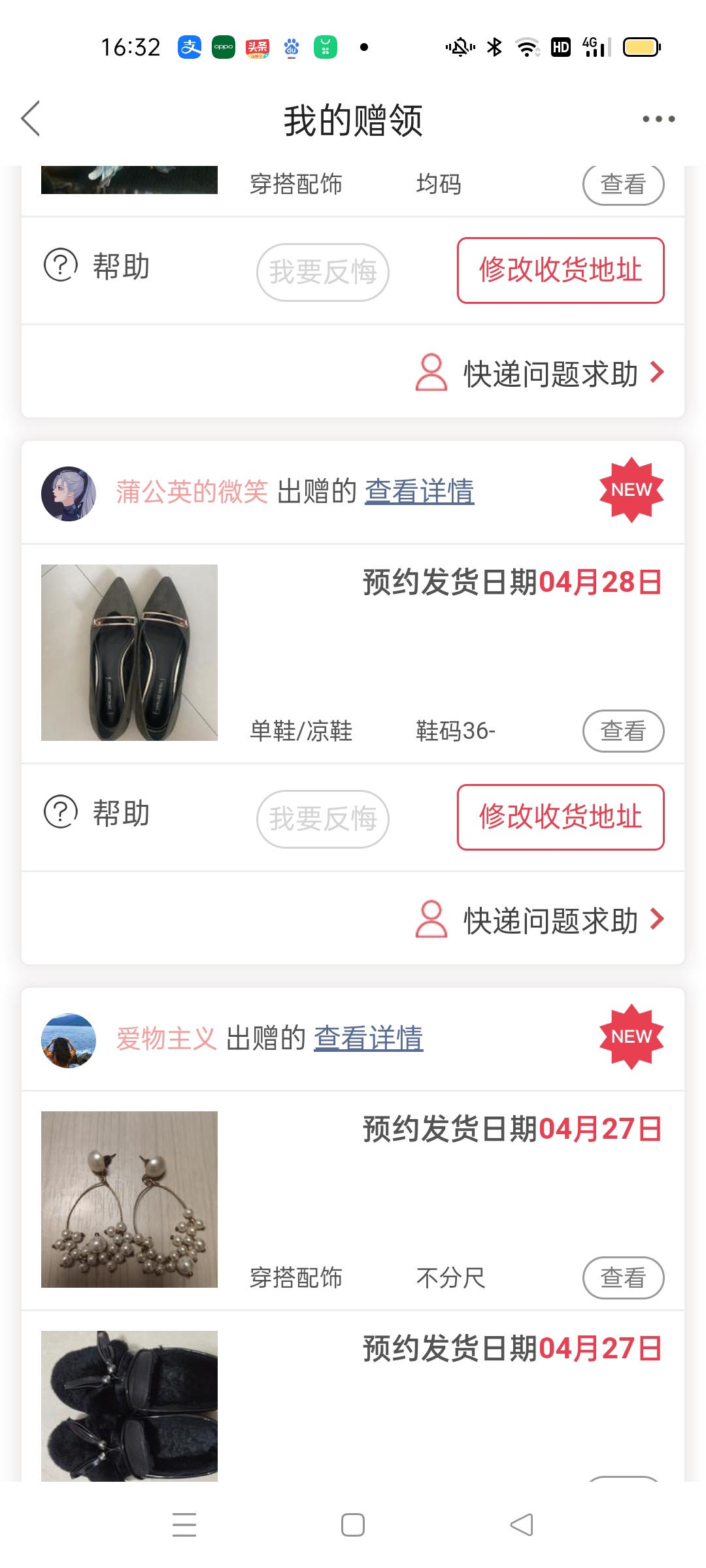Go to the system home screen

(353, 1526)
